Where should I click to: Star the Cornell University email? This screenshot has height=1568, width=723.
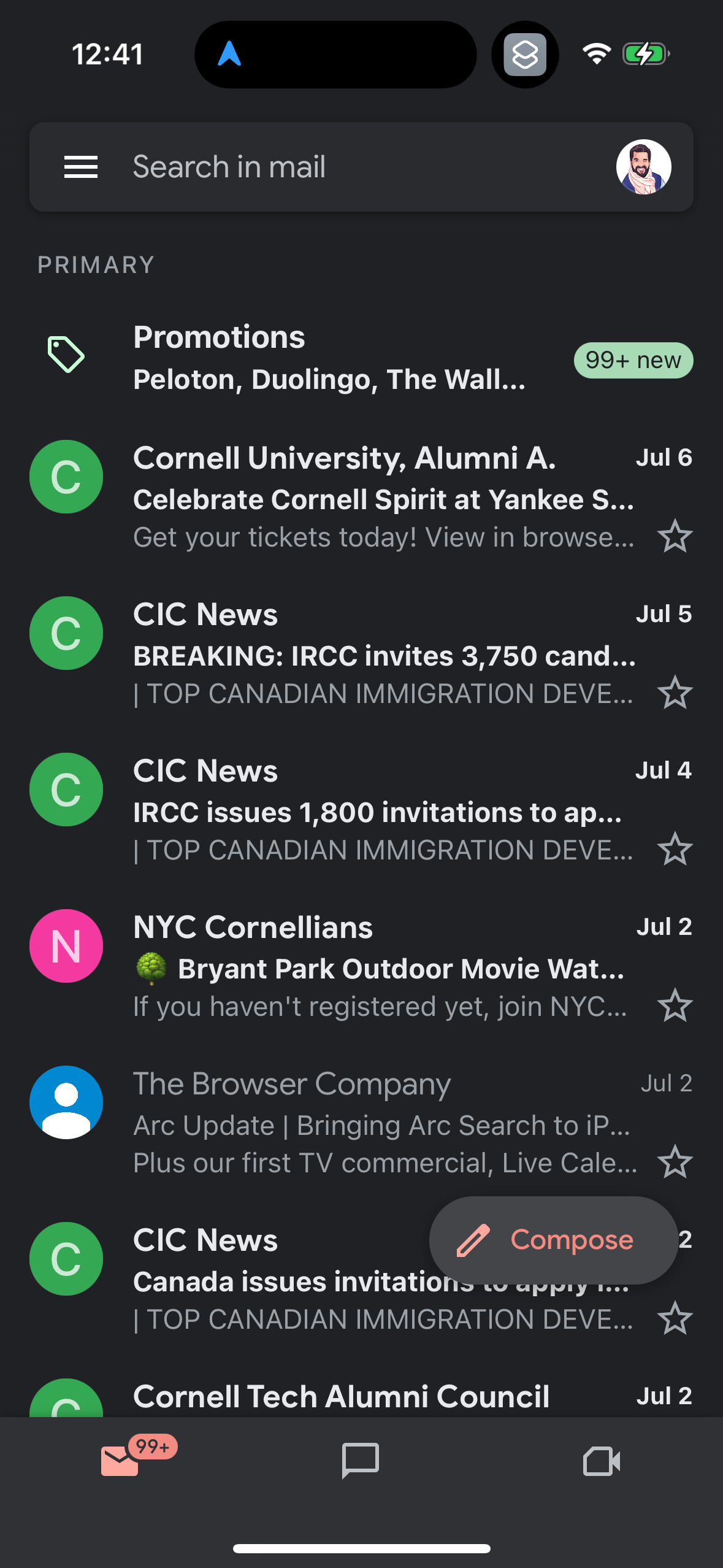(x=673, y=537)
